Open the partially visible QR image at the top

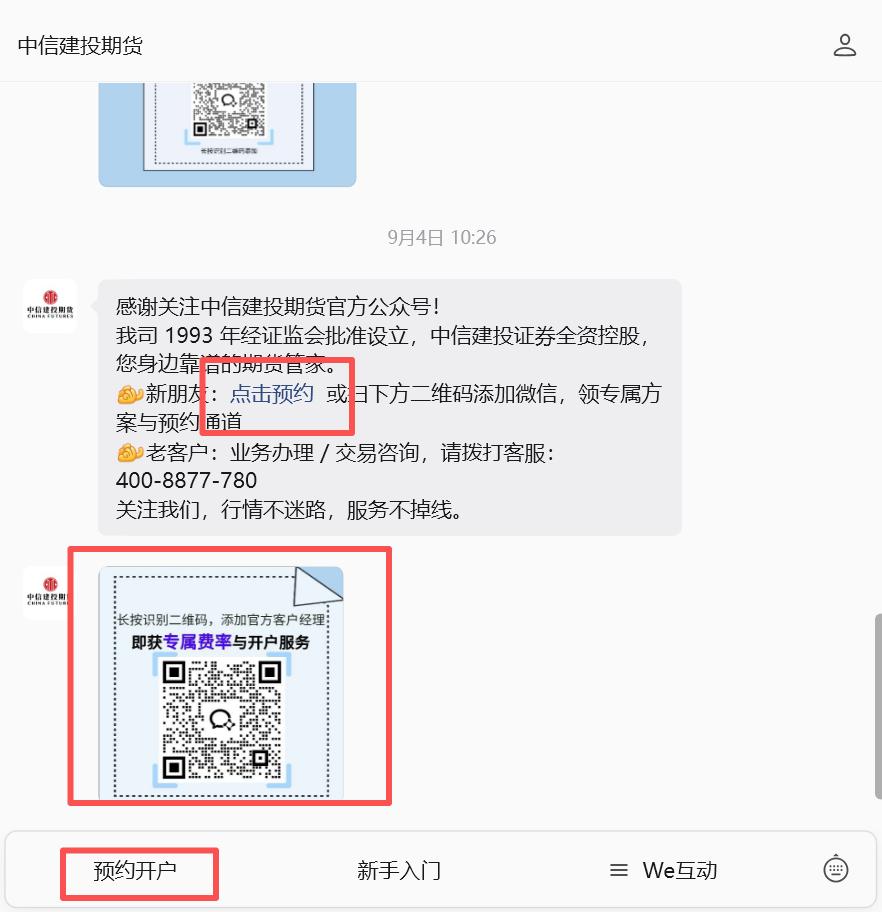click(227, 134)
